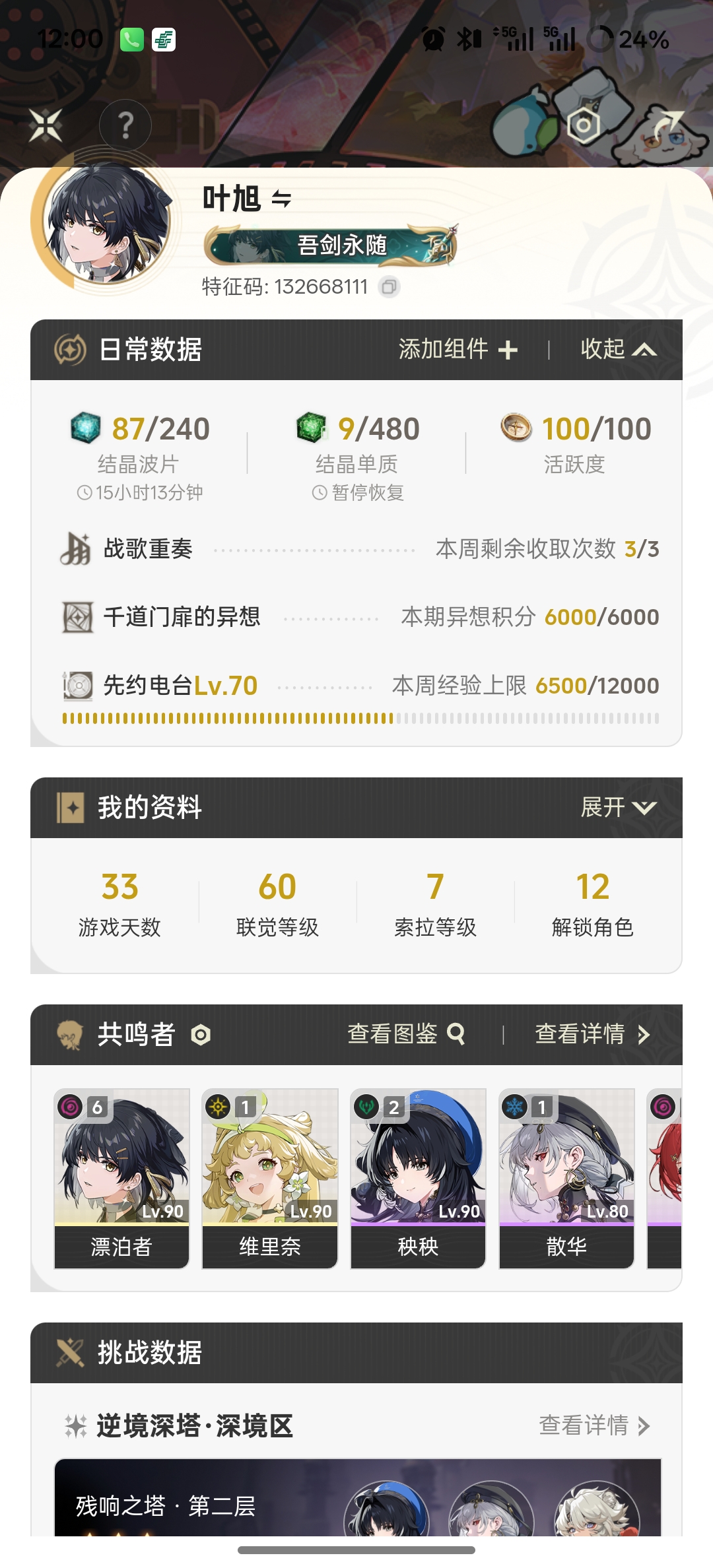View the 秧秧 character card

(x=418, y=1178)
